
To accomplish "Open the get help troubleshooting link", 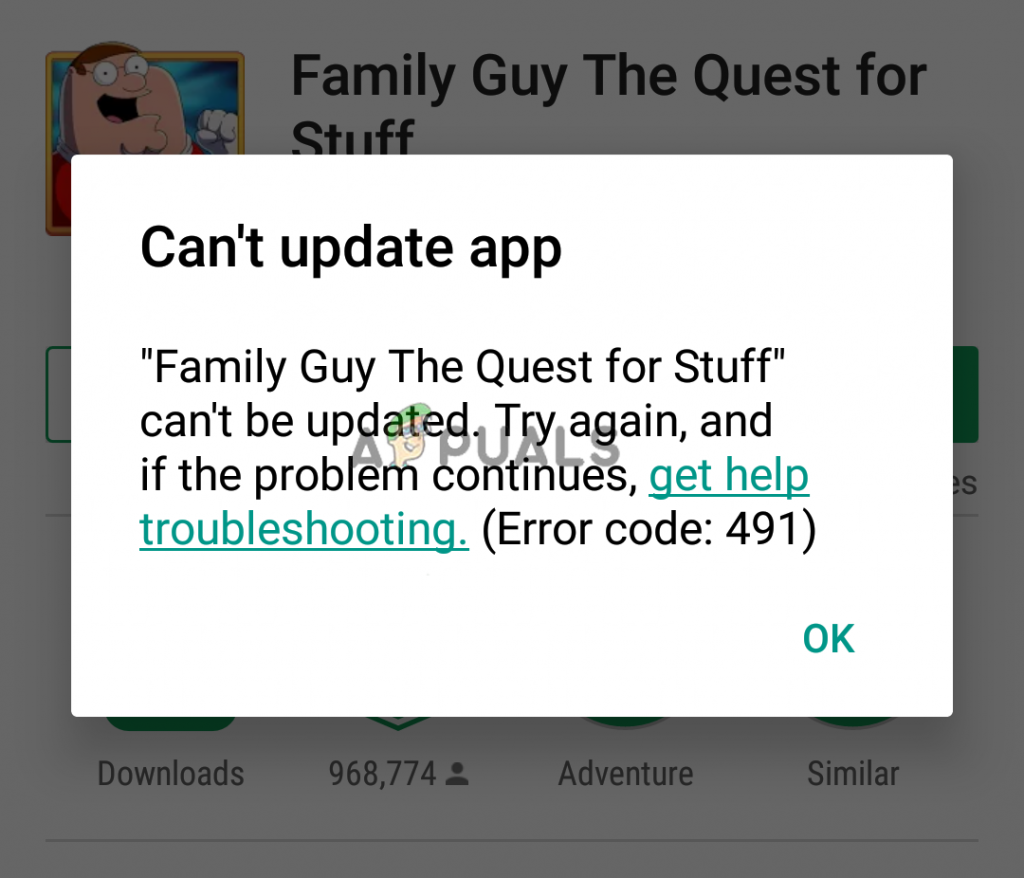I will tap(728, 476).
